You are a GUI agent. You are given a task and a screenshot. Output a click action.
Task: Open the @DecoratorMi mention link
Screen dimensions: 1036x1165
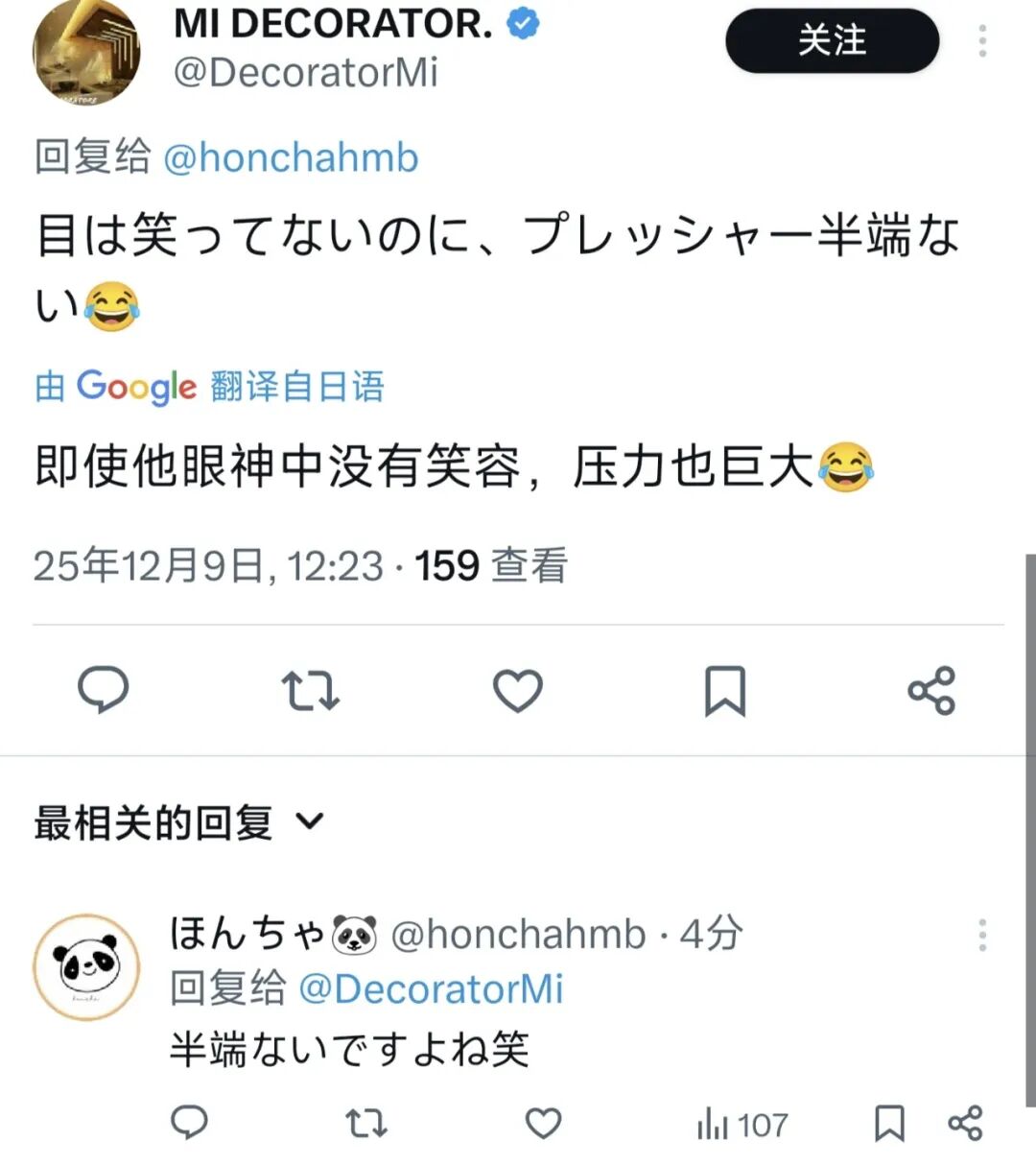tap(431, 989)
